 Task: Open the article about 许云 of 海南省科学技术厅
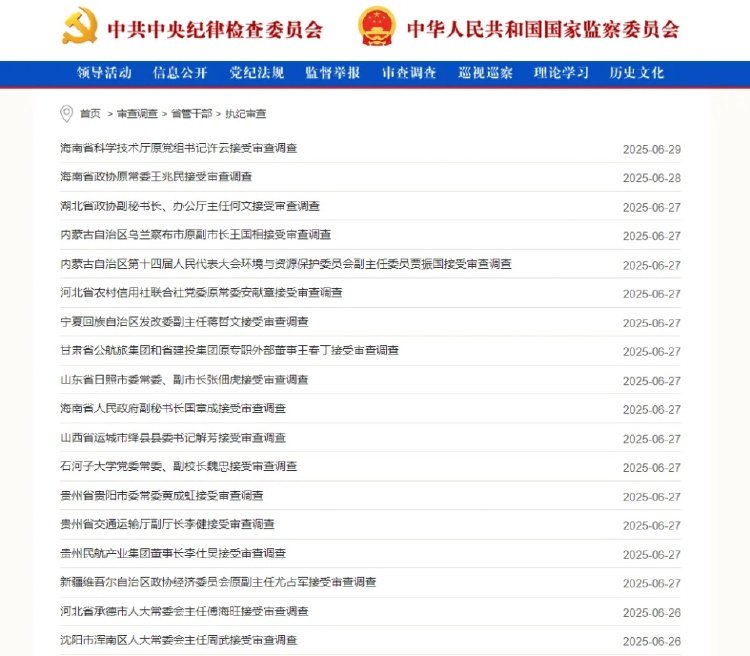(178, 148)
